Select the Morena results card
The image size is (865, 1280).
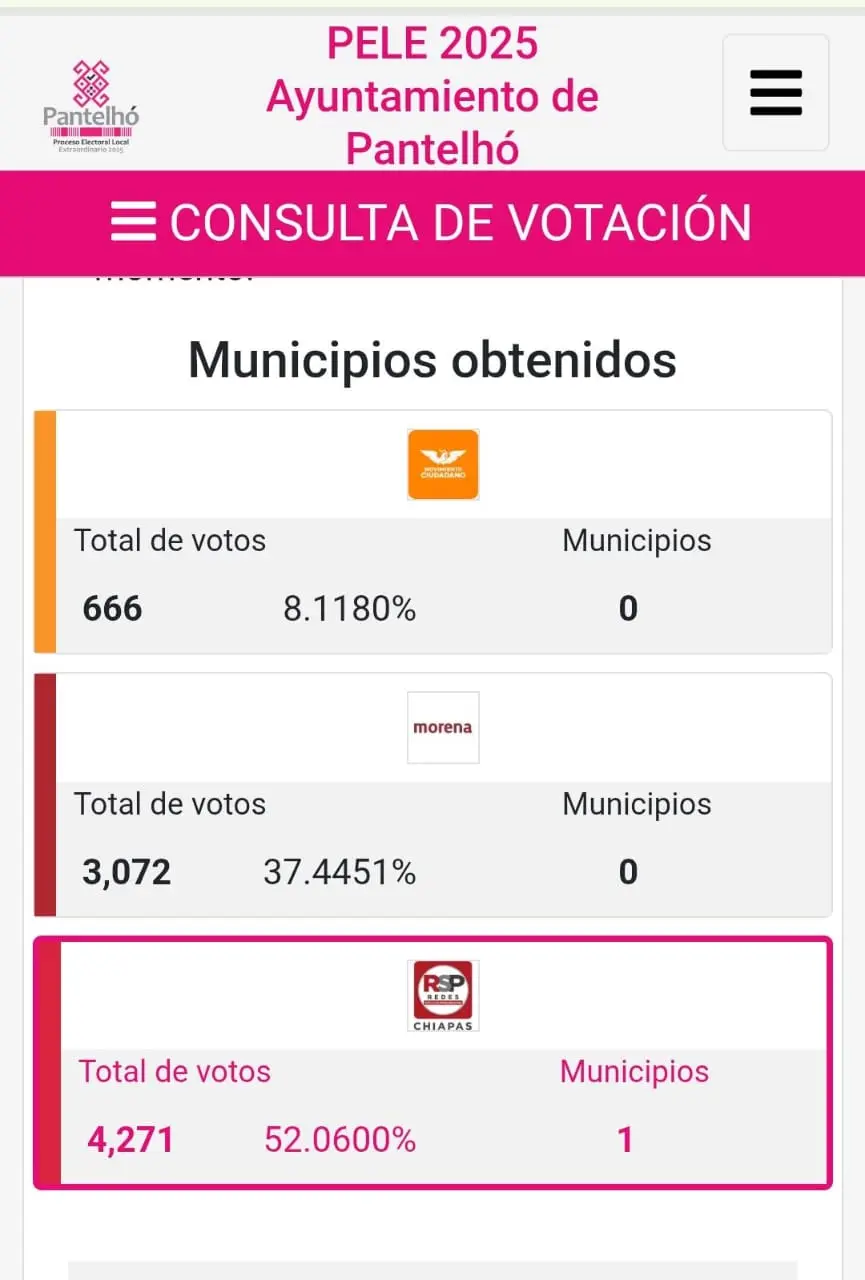[432, 795]
